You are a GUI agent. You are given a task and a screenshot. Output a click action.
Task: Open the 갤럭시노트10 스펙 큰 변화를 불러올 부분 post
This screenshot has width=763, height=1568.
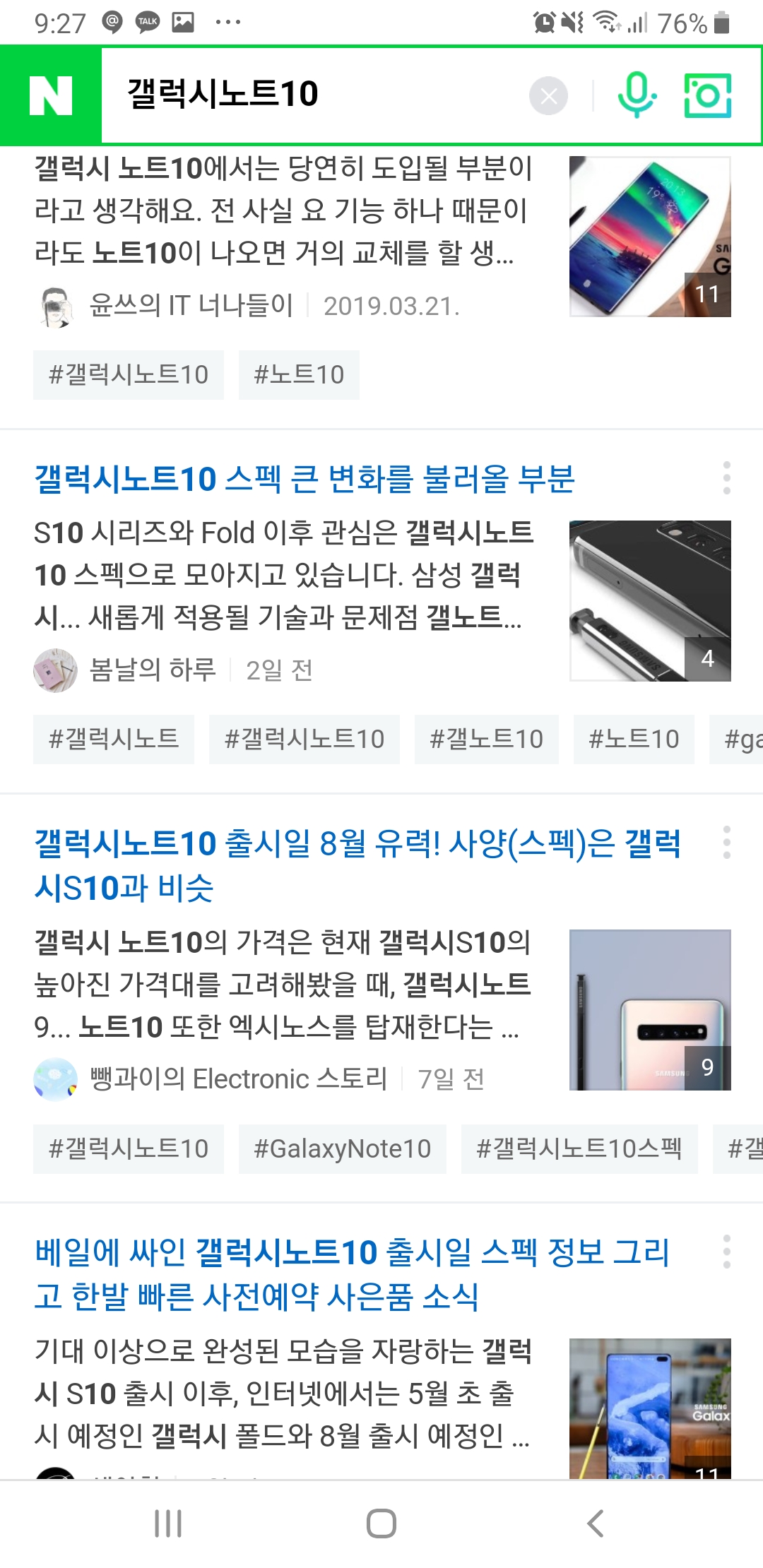(x=304, y=479)
